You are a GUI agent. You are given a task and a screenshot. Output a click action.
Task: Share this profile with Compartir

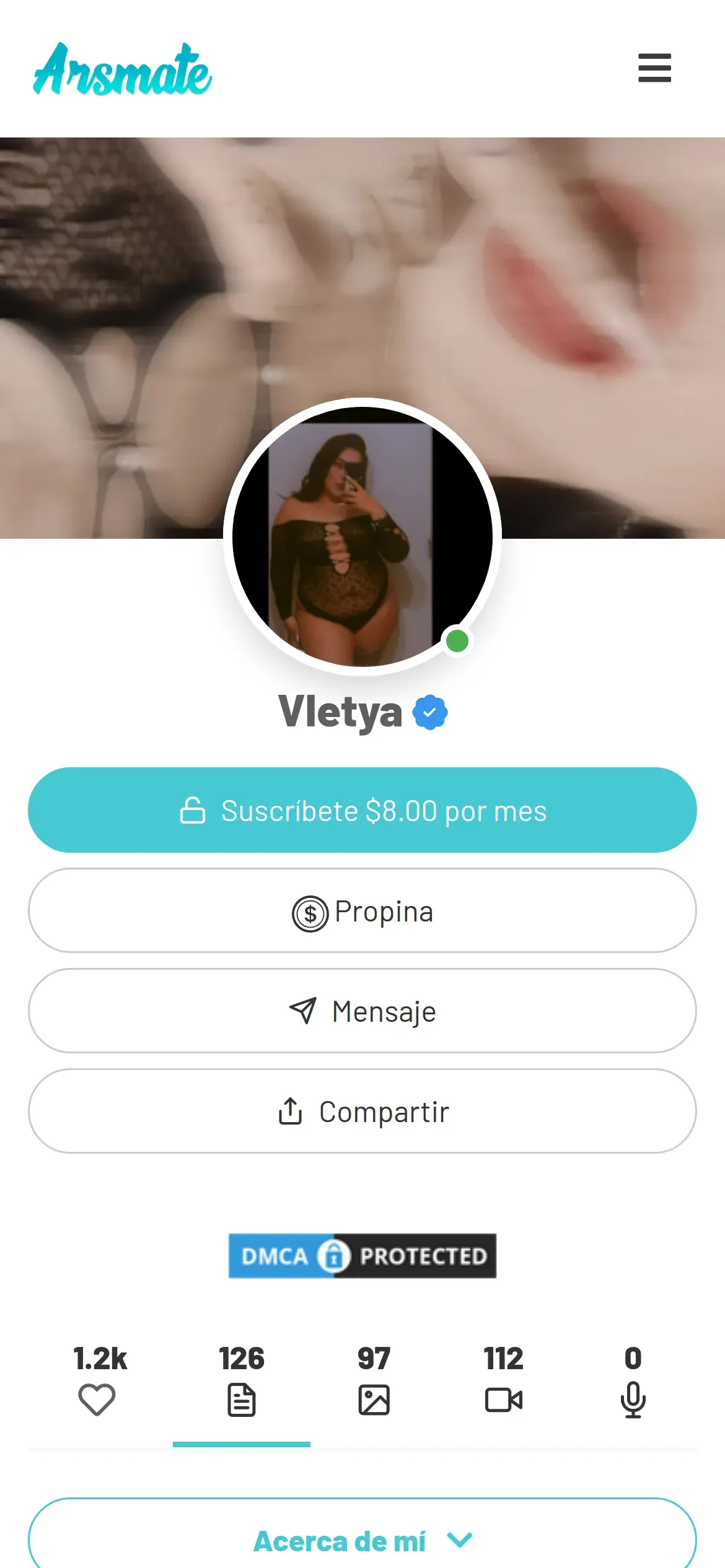362,1111
